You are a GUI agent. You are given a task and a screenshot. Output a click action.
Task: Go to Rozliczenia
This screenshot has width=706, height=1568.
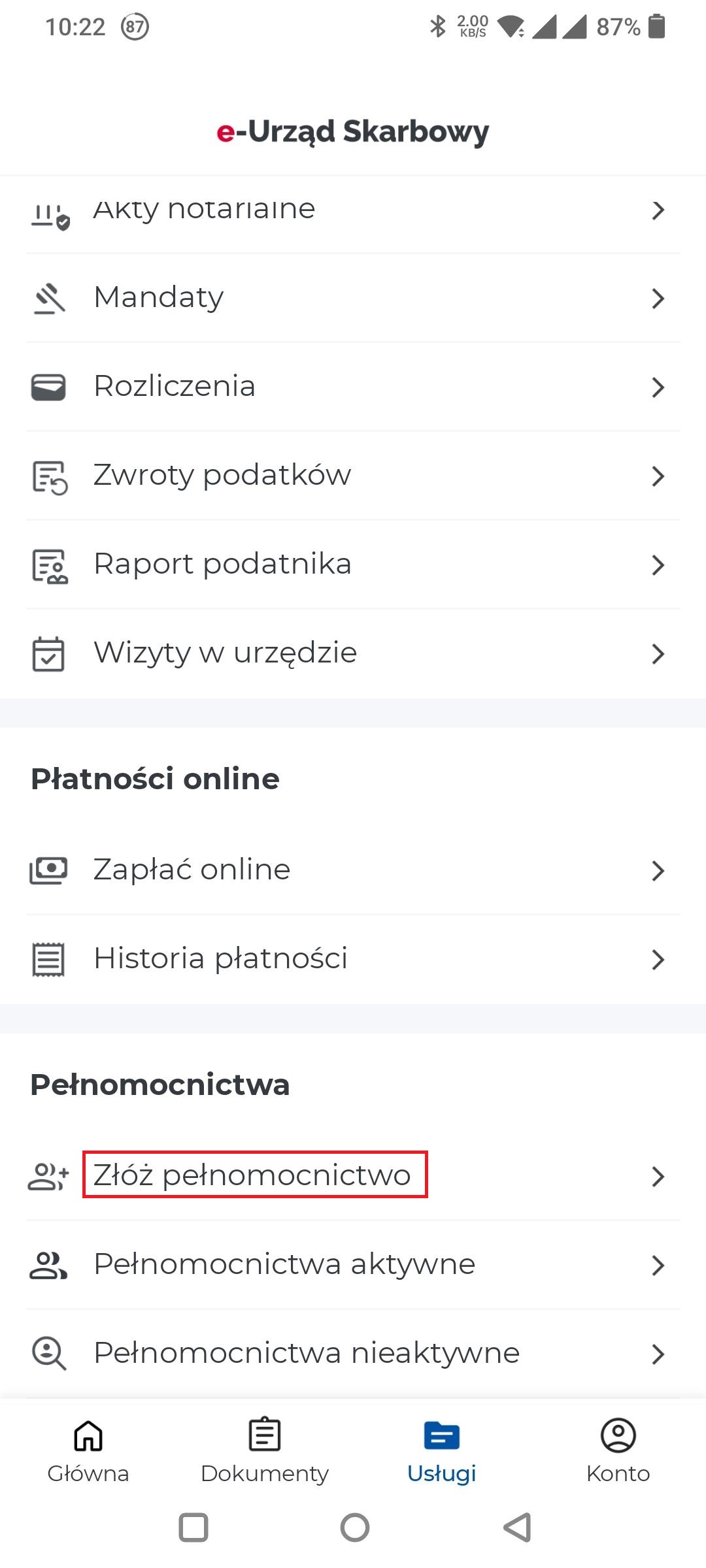[353, 387]
